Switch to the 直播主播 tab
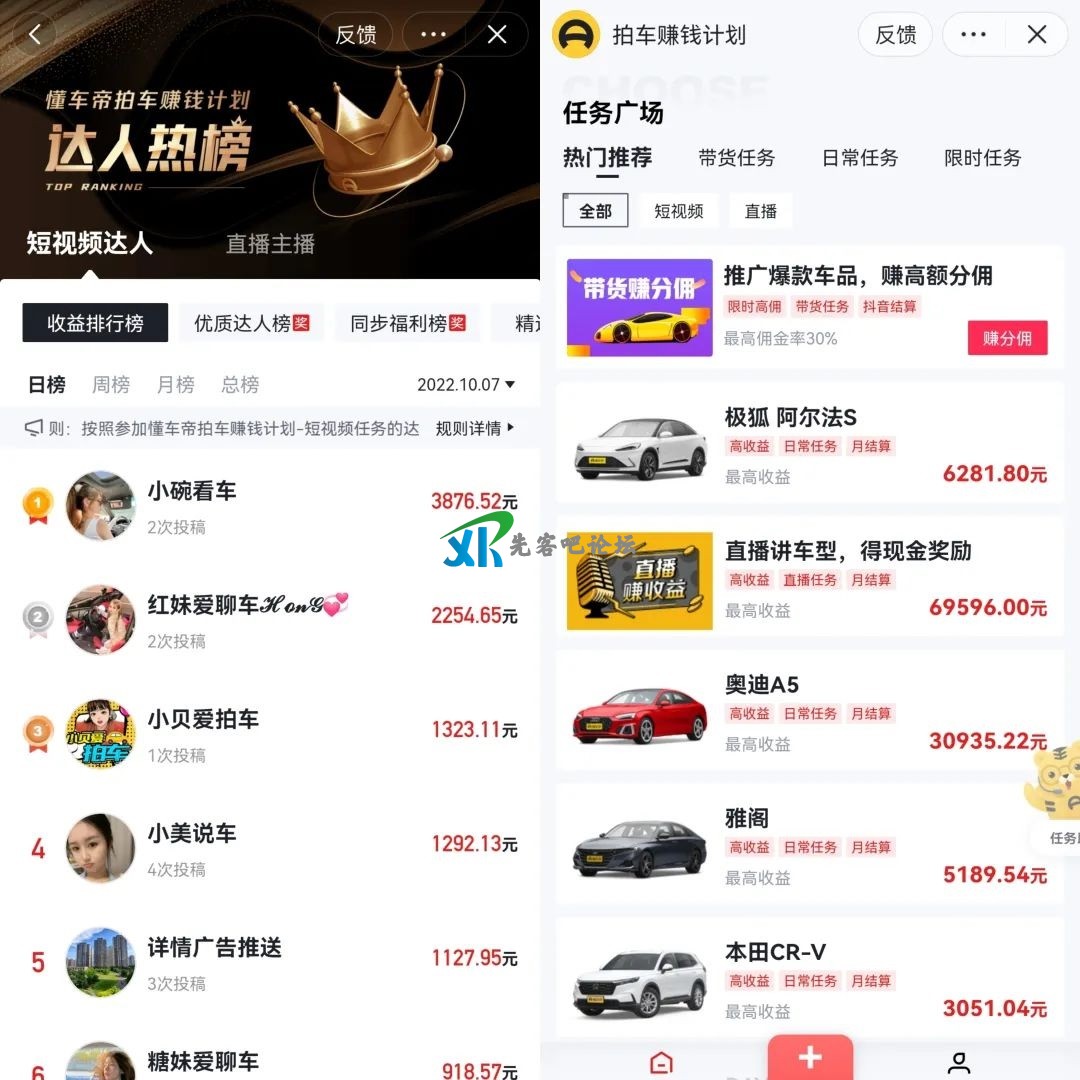The width and height of the screenshot is (1080, 1080). 270,243
